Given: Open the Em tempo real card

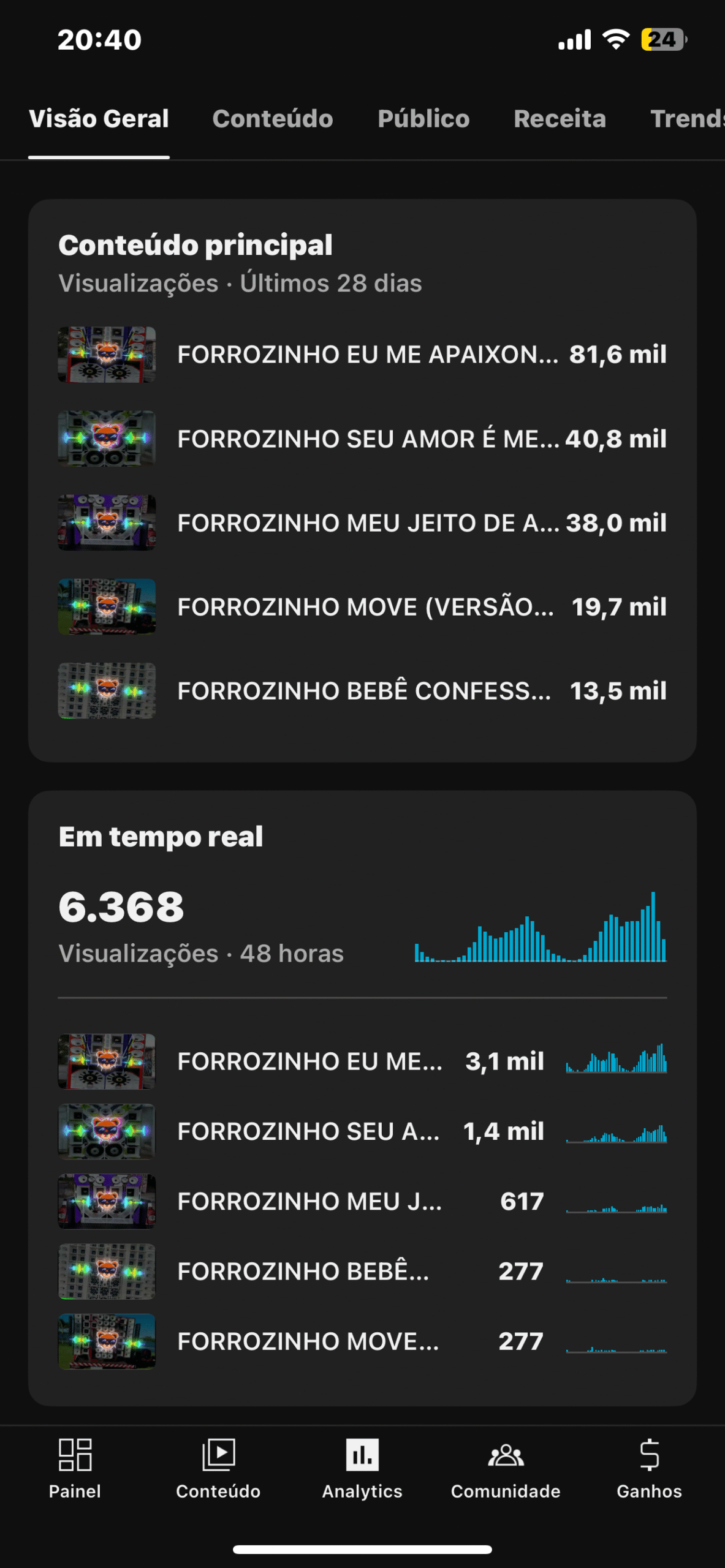Looking at the screenshot, I should coord(362,907).
